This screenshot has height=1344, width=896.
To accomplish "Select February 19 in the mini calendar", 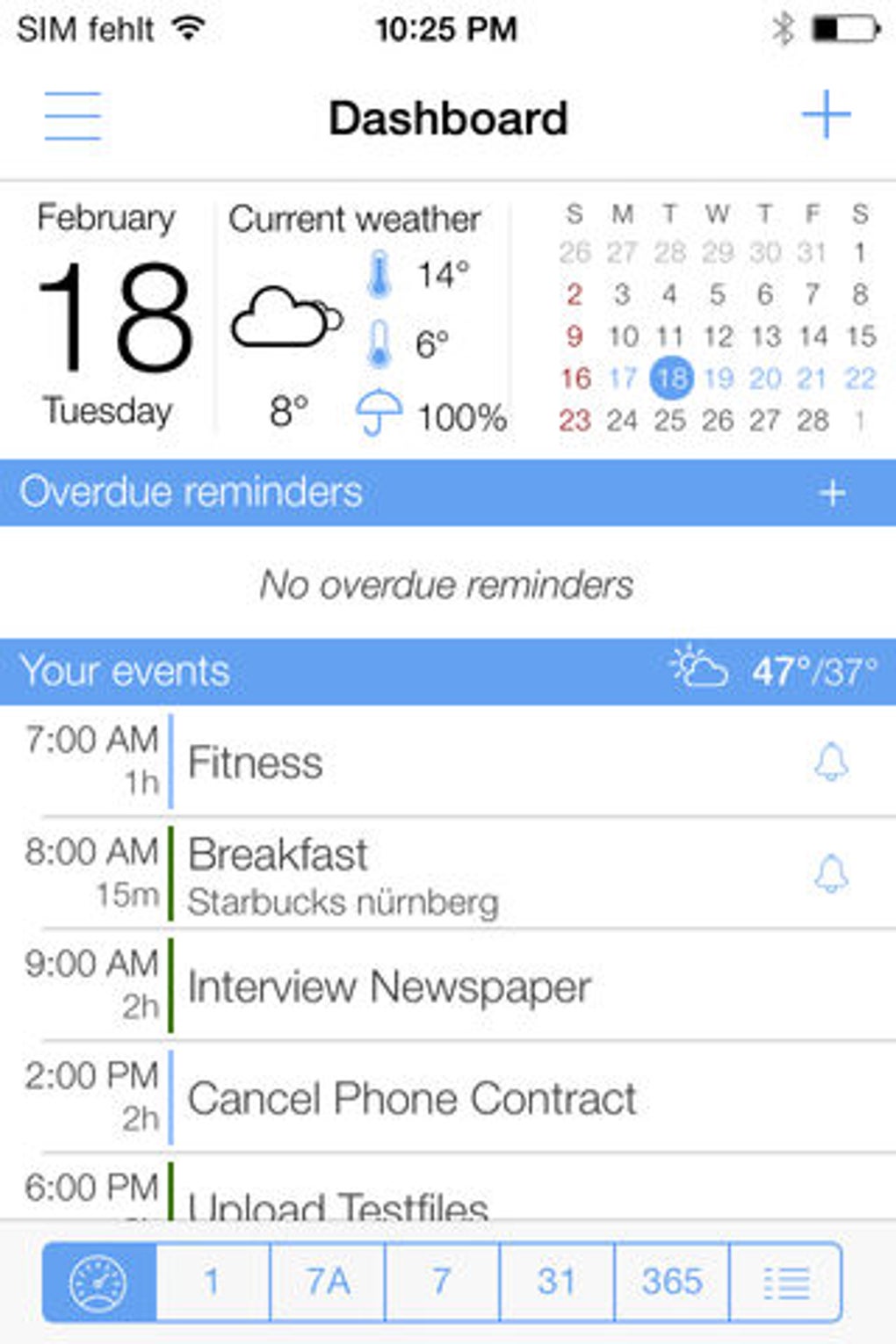I will coord(719,379).
